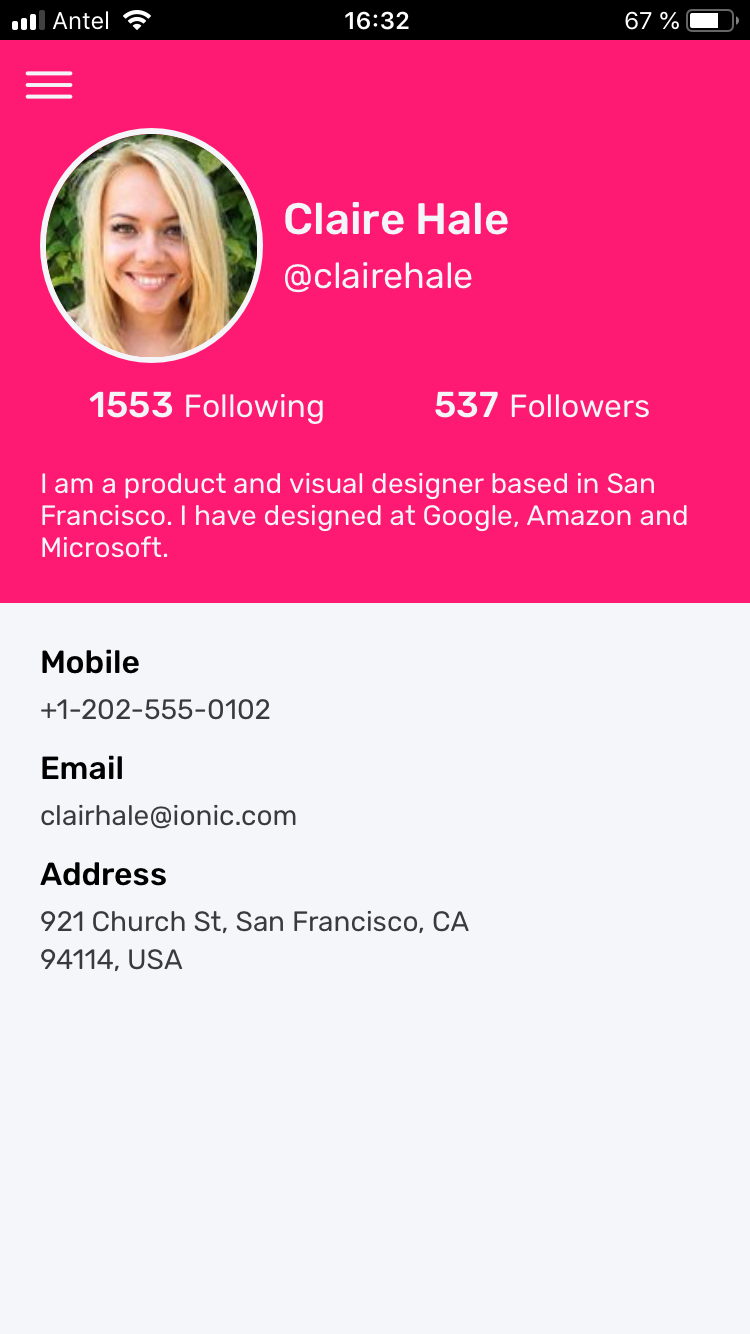
Task: Open the 1553 Following list
Action: [207, 406]
